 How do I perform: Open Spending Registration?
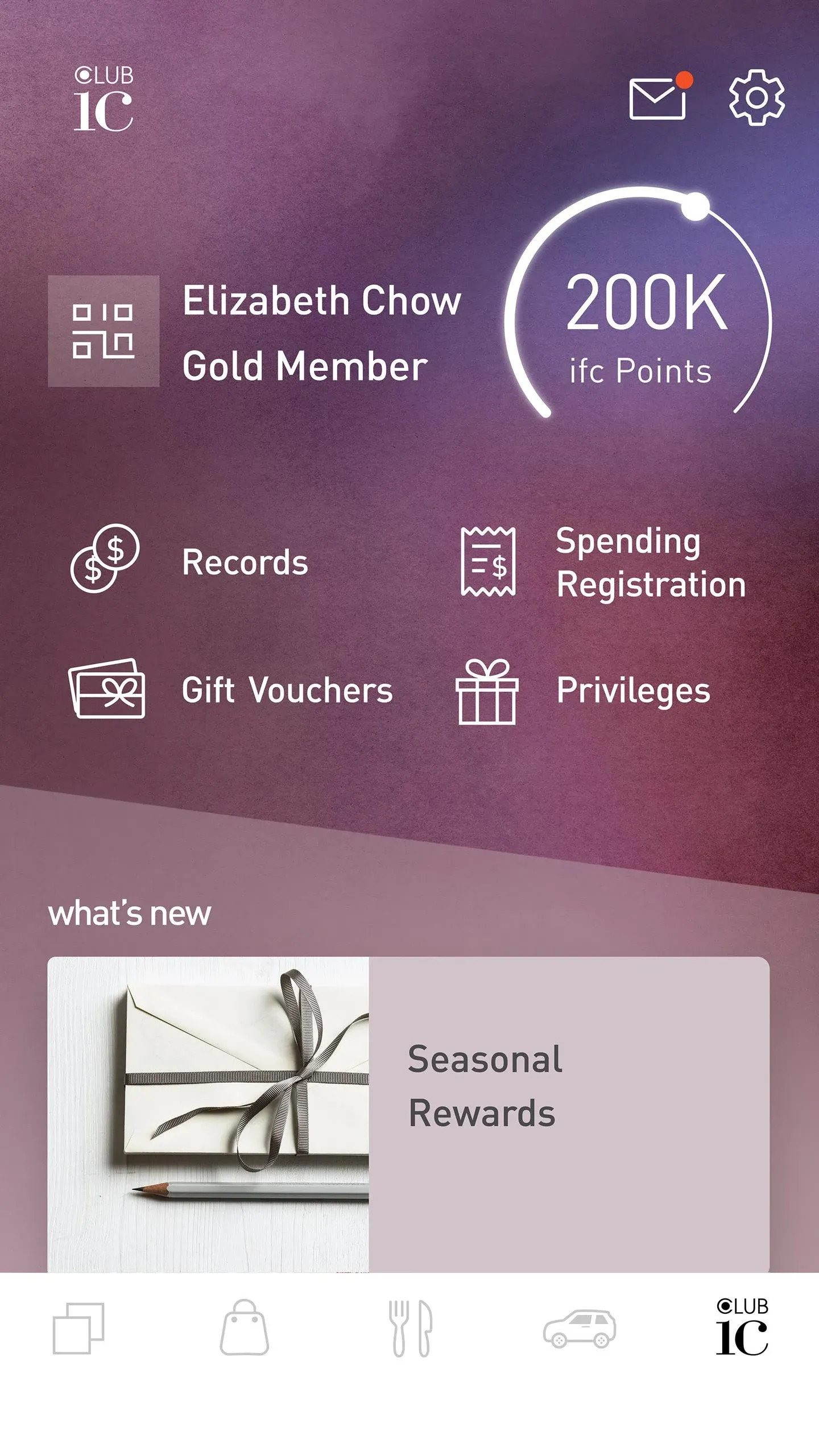603,562
